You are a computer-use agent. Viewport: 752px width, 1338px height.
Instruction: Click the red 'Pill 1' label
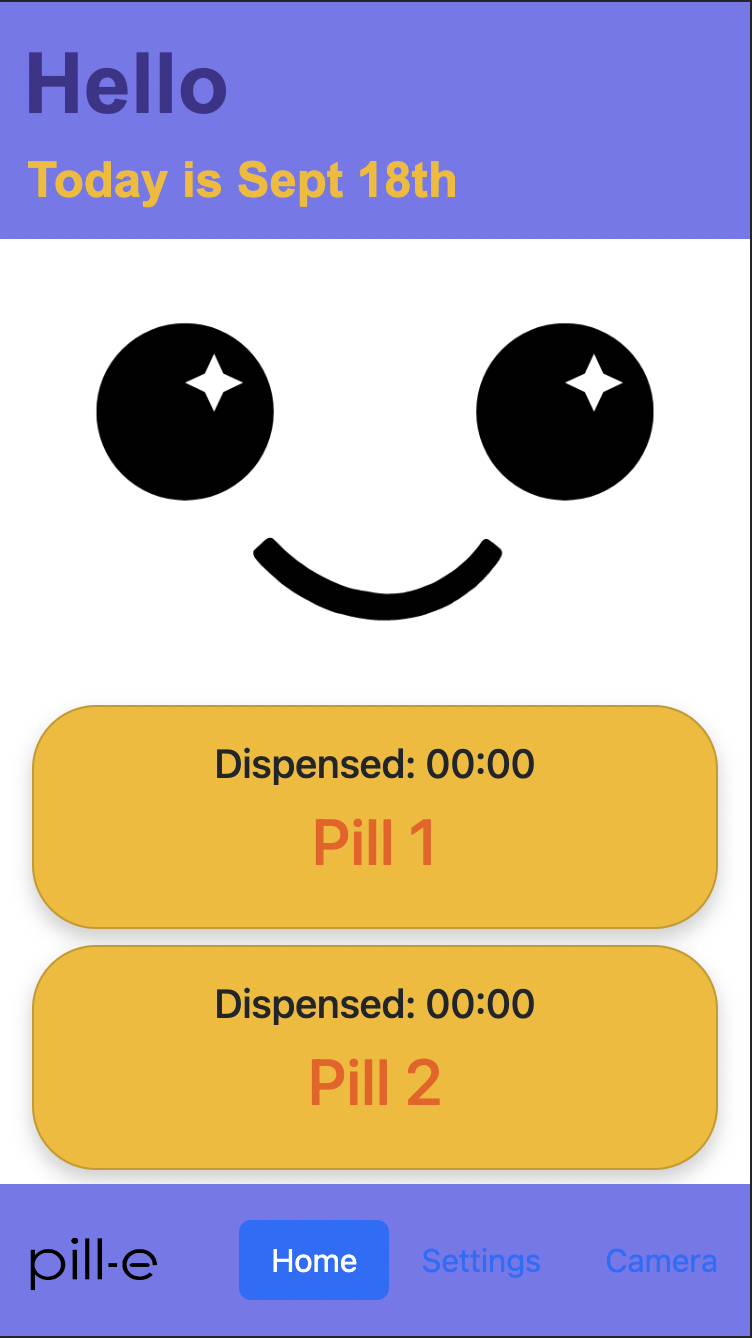coord(375,841)
